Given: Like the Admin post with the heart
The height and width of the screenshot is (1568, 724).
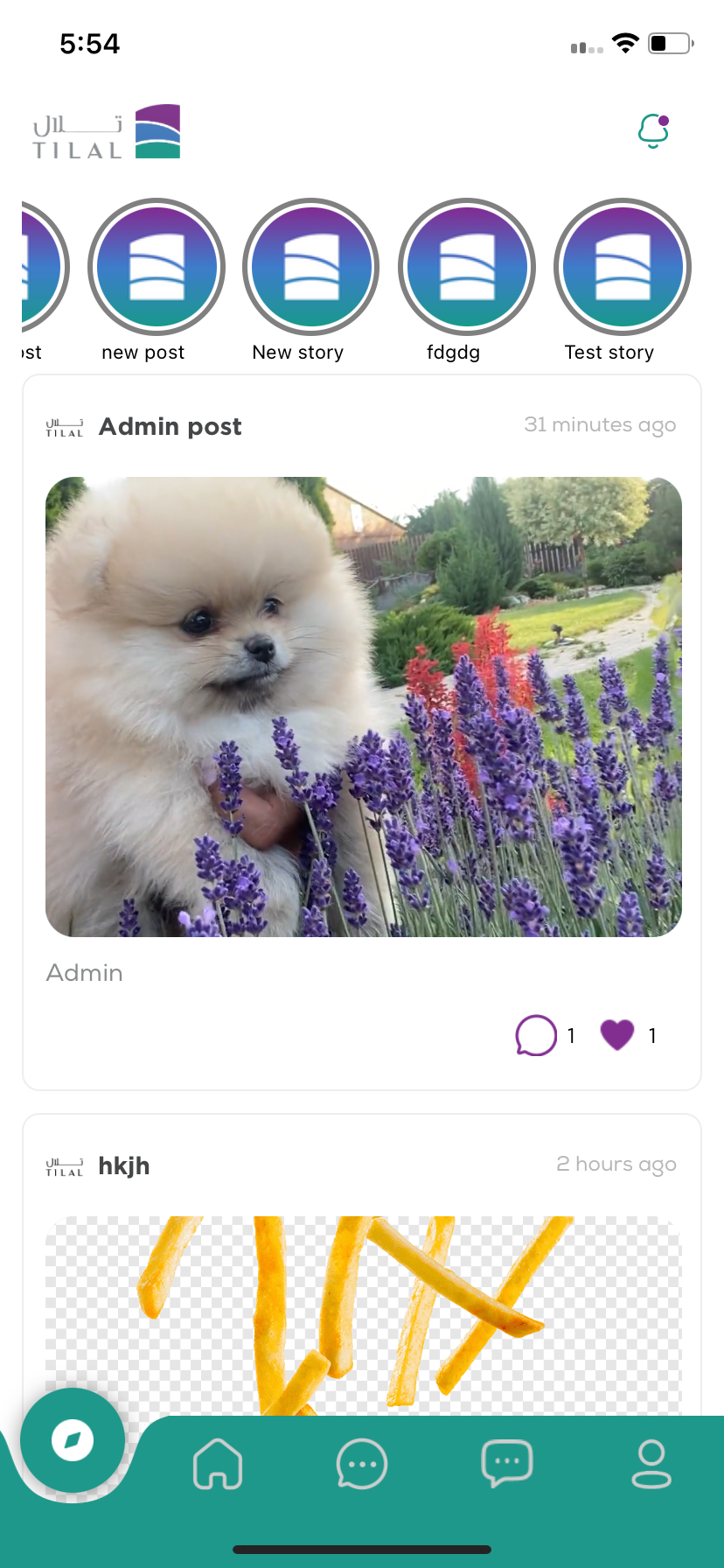Looking at the screenshot, I should pyautogui.click(x=617, y=1035).
